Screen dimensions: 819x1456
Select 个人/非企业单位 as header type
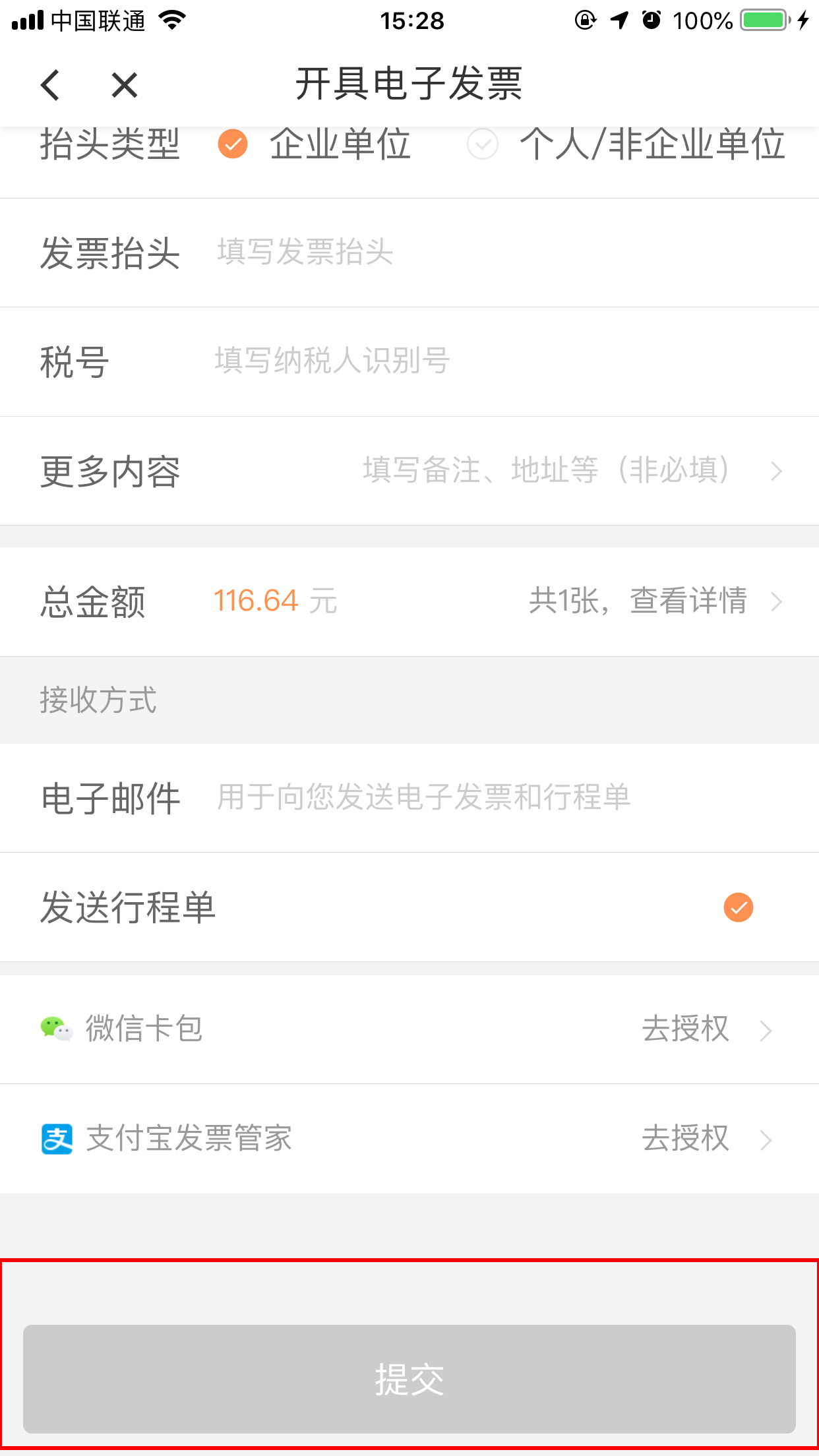[653, 144]
